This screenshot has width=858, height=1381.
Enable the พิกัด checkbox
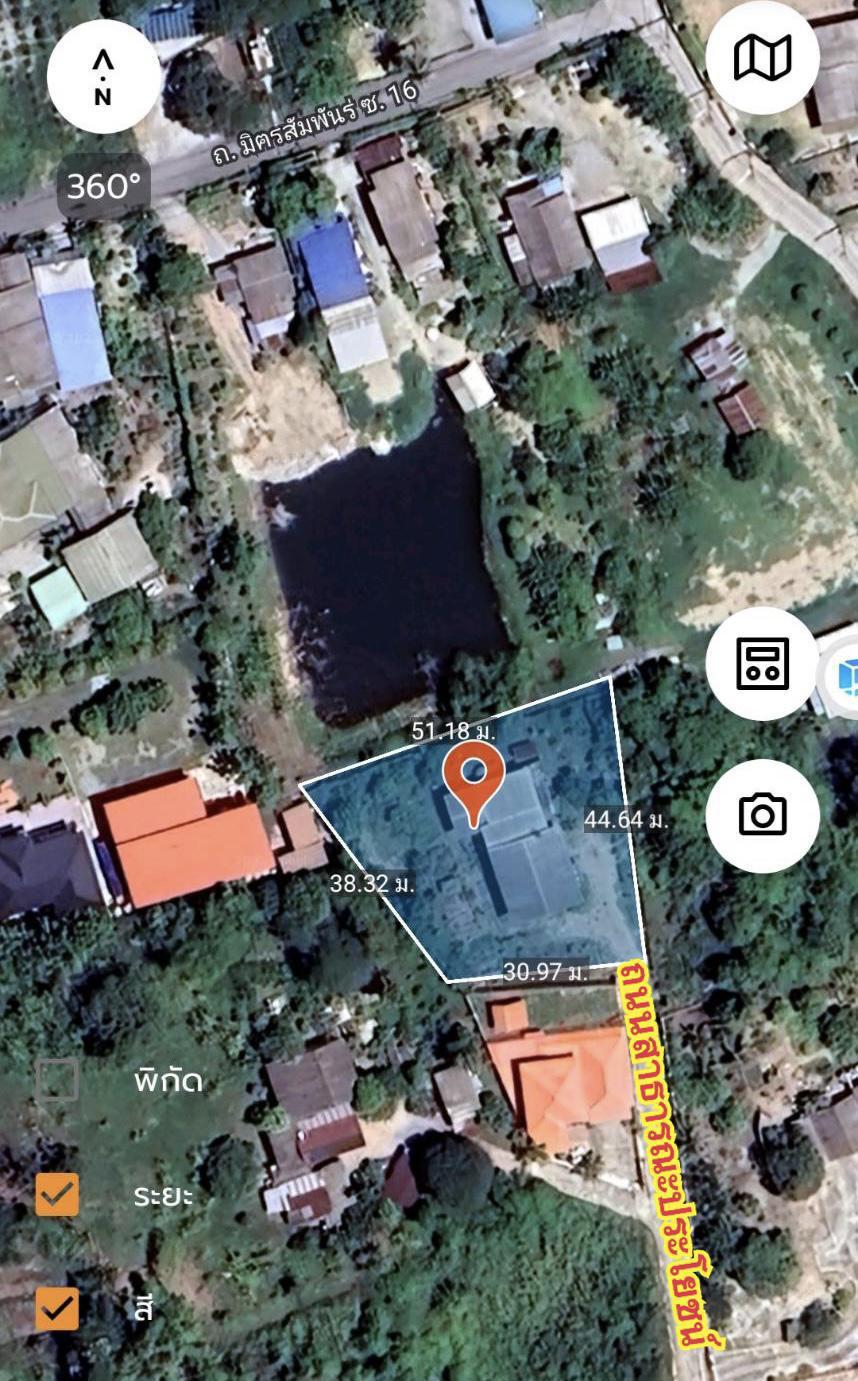pos(57,1080)
